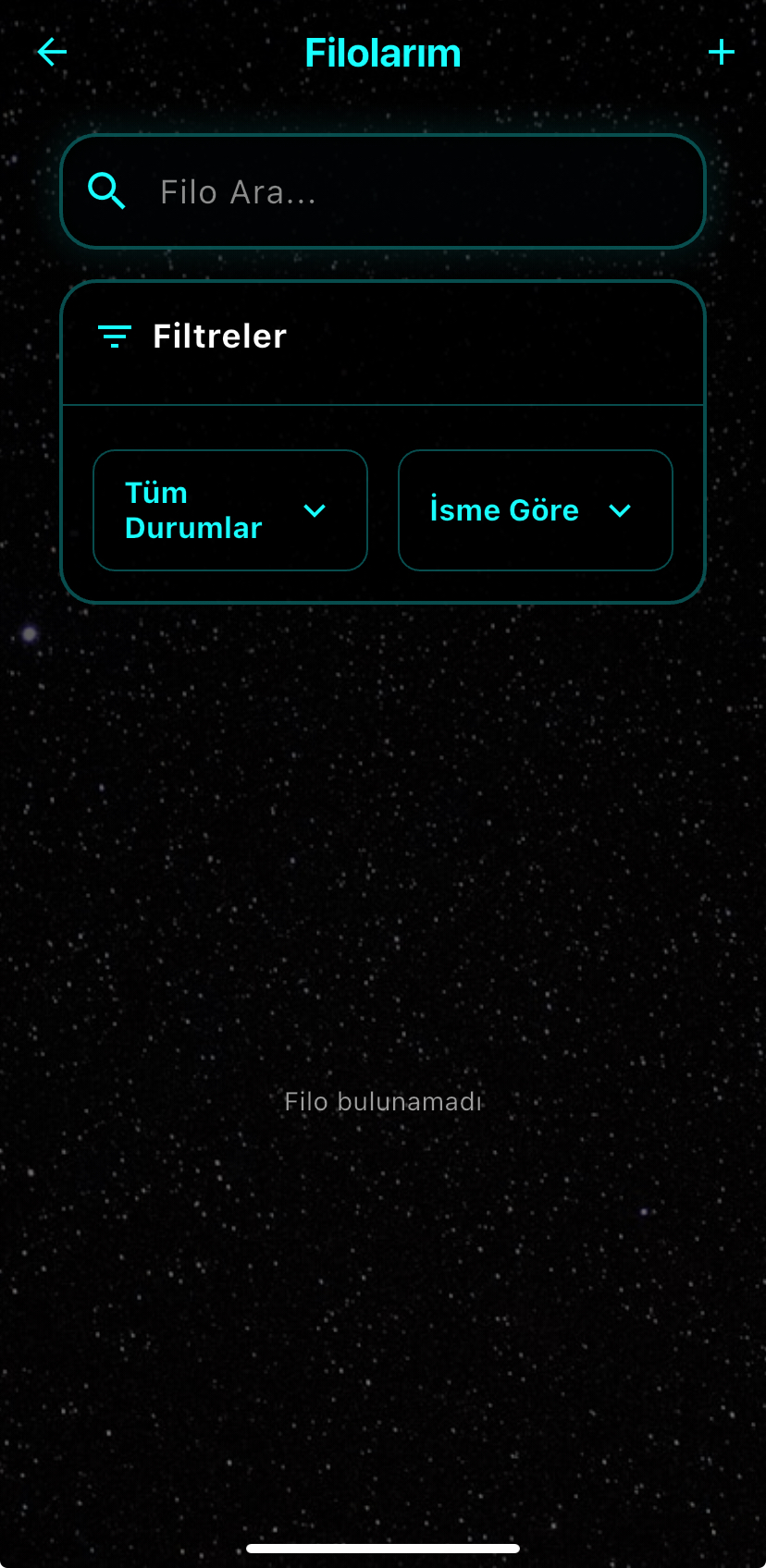The width and height of the screenshot is (766, 1568).
Task: Tap the filter lines icon next to Filtreler
Action: (x=113, y=337)
